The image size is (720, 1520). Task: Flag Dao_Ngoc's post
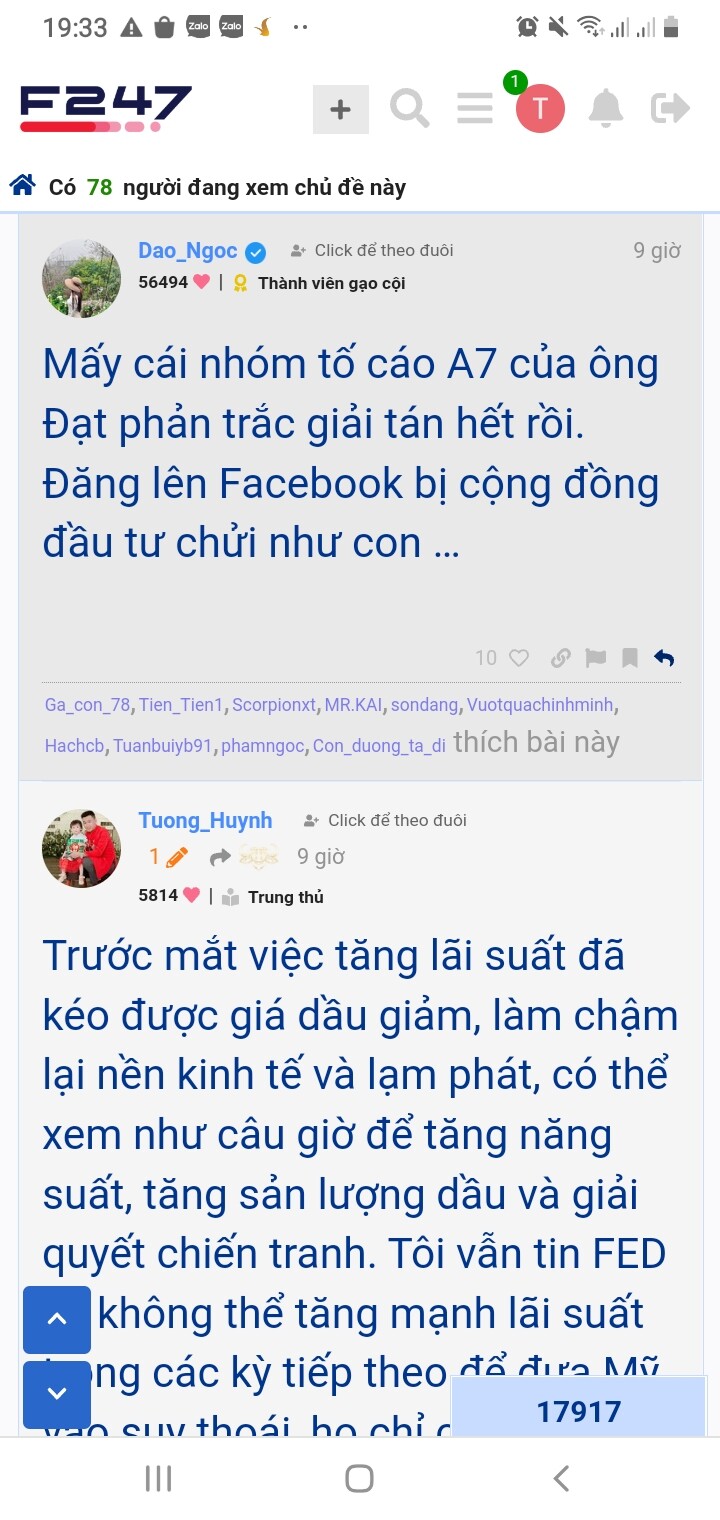click(596, 658)
